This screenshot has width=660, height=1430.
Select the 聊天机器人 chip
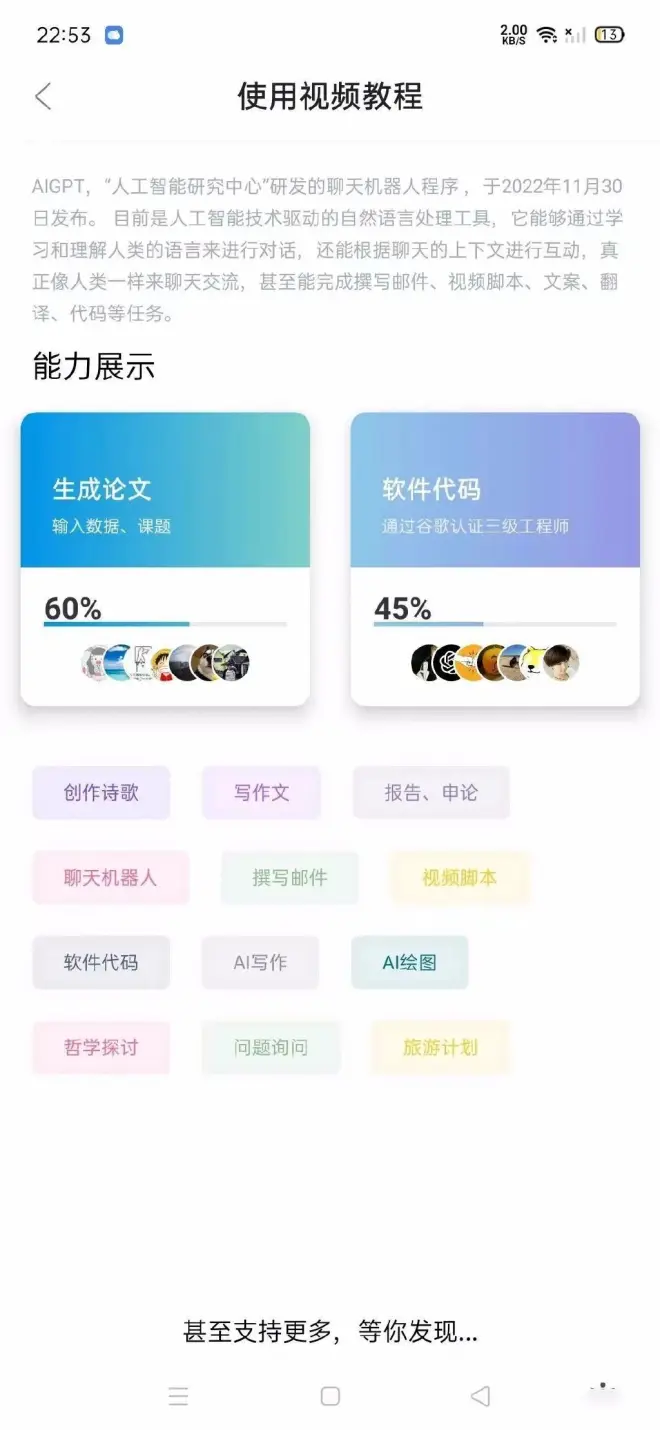click(x=110, y=878)
